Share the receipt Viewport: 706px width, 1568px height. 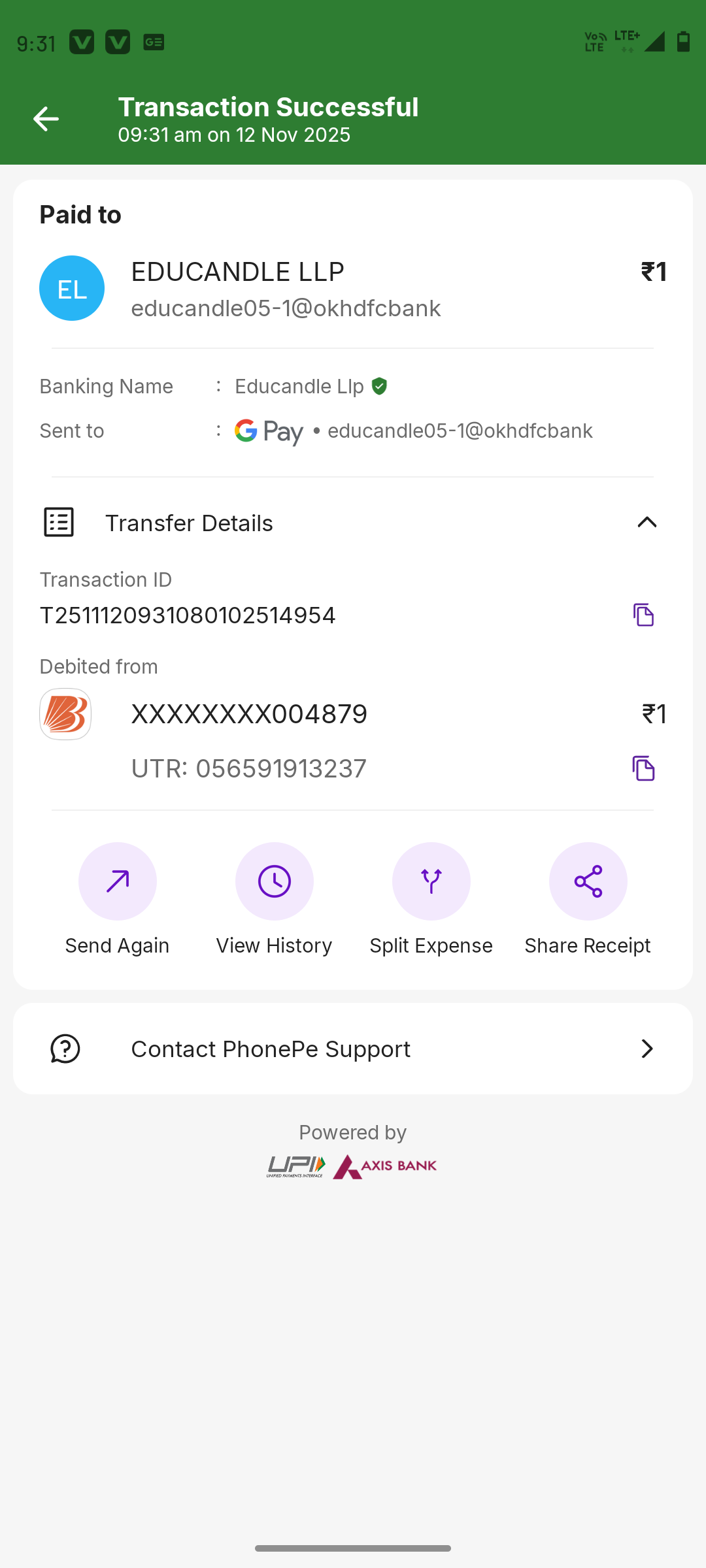click(x=588, y=882)
